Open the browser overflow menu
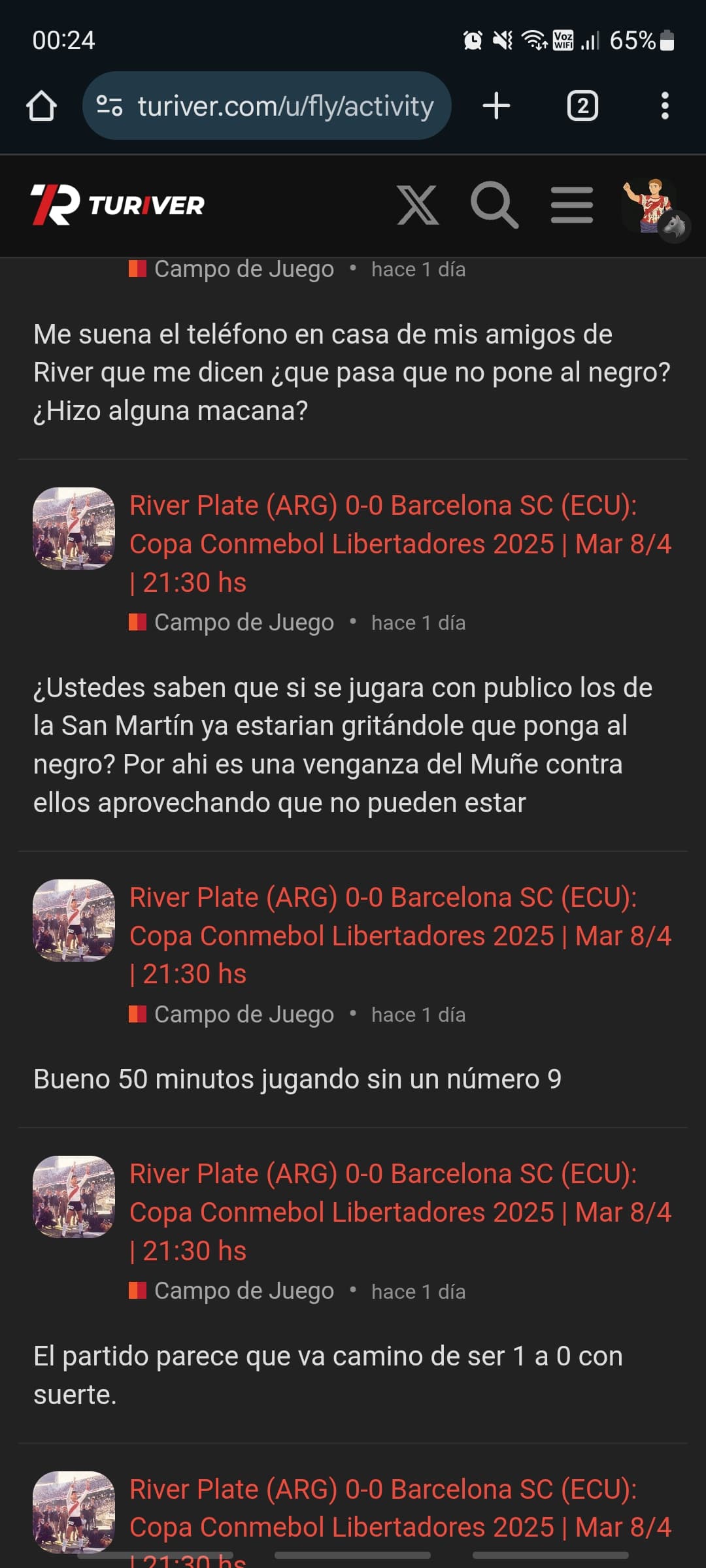This screenshot has height=1568, width=706. (665, 106)
